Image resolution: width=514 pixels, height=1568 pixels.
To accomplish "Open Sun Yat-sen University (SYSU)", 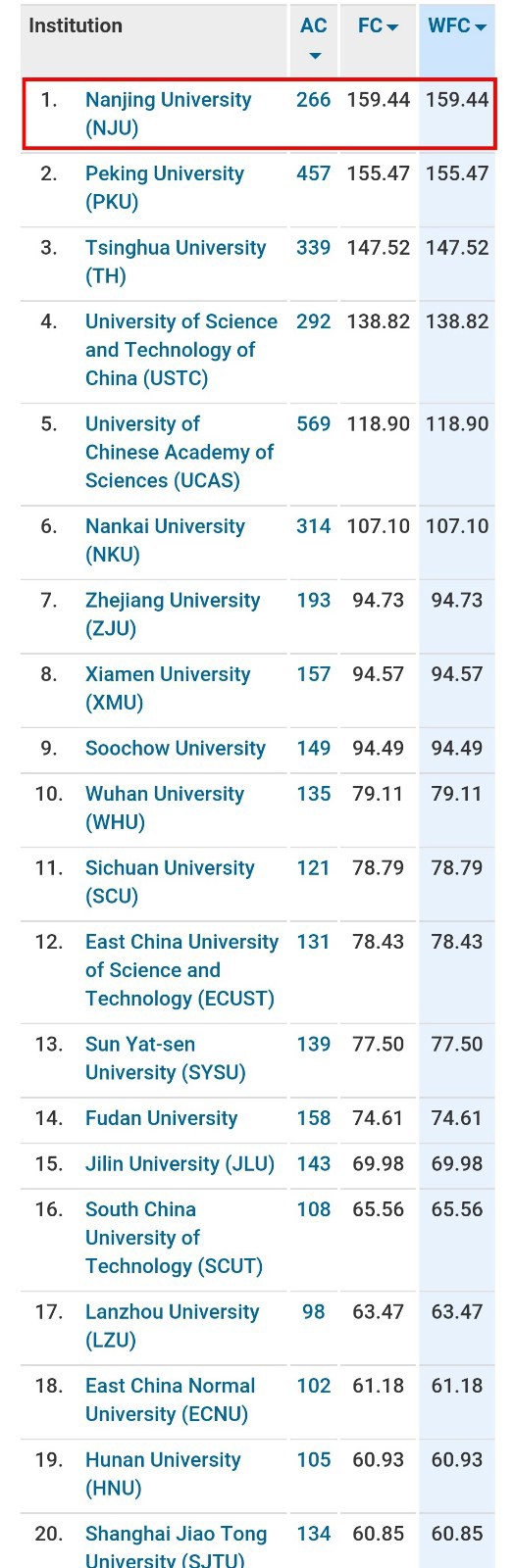I will (x=166, y=1058).
